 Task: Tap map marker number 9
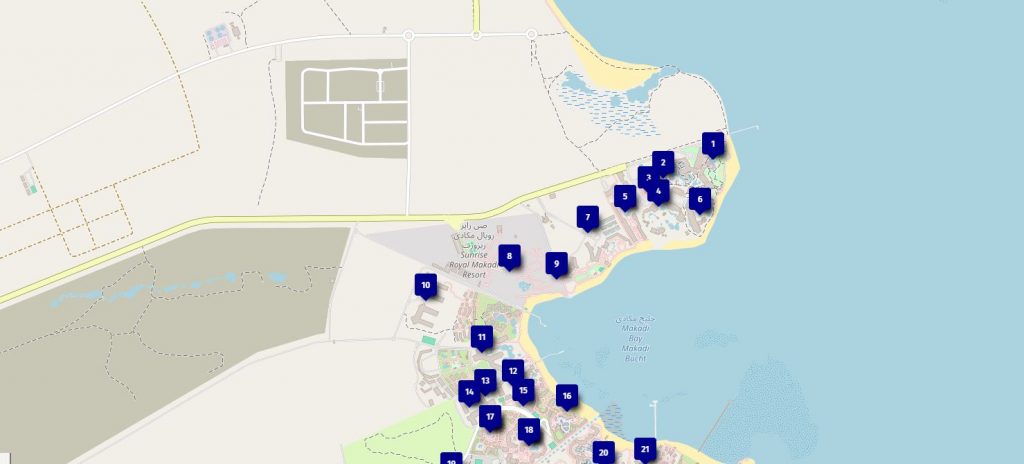(x=556, y=264)
